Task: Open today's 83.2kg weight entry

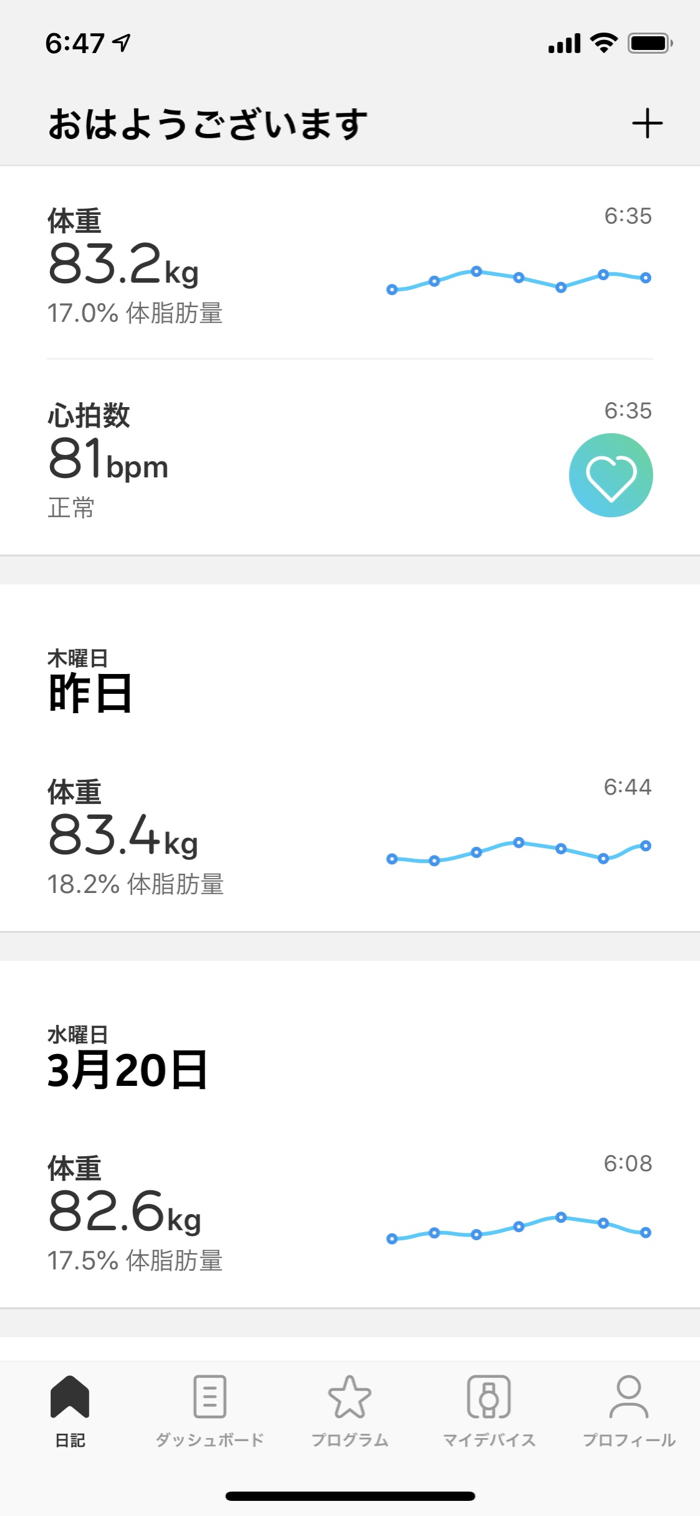Action: pos(350,263)
